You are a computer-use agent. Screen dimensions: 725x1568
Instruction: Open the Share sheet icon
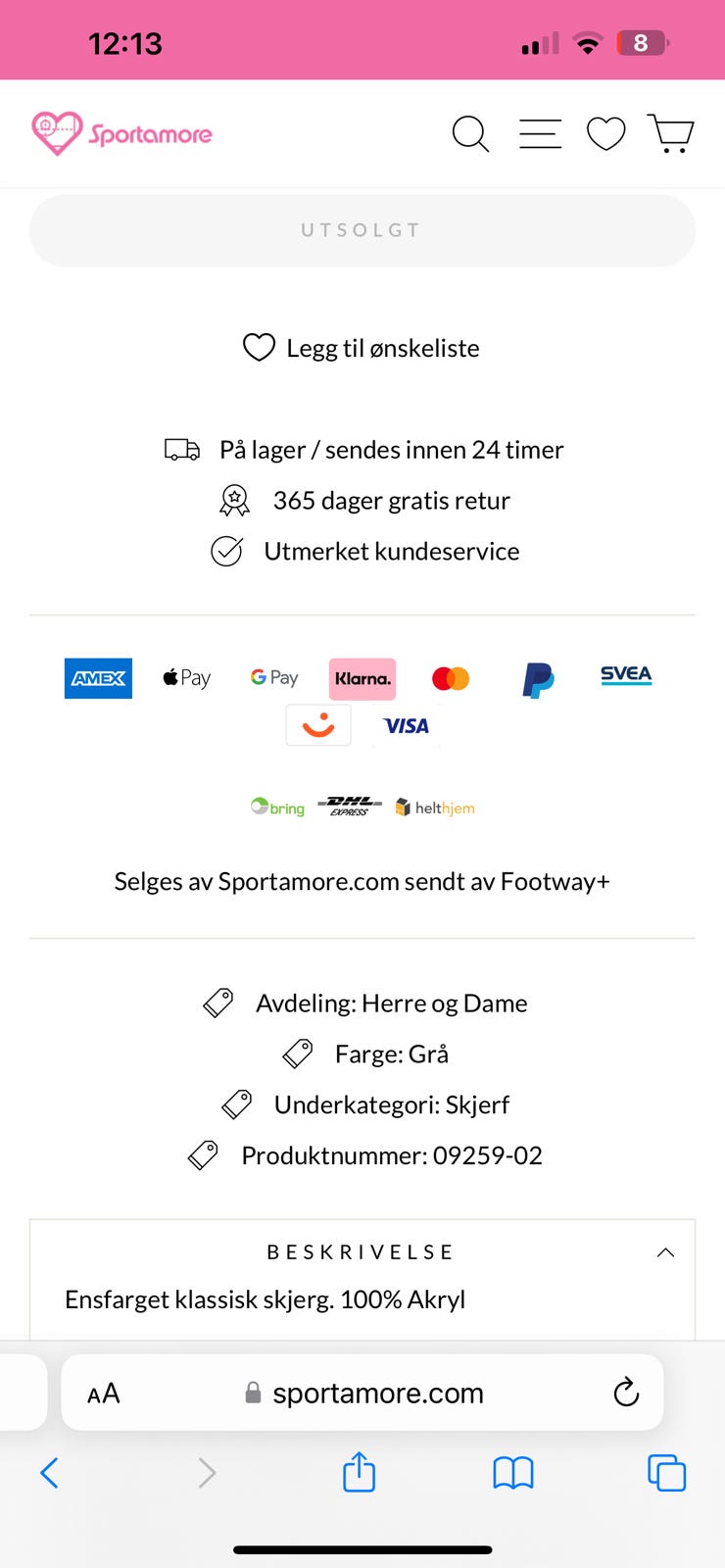pos(359,1472)
